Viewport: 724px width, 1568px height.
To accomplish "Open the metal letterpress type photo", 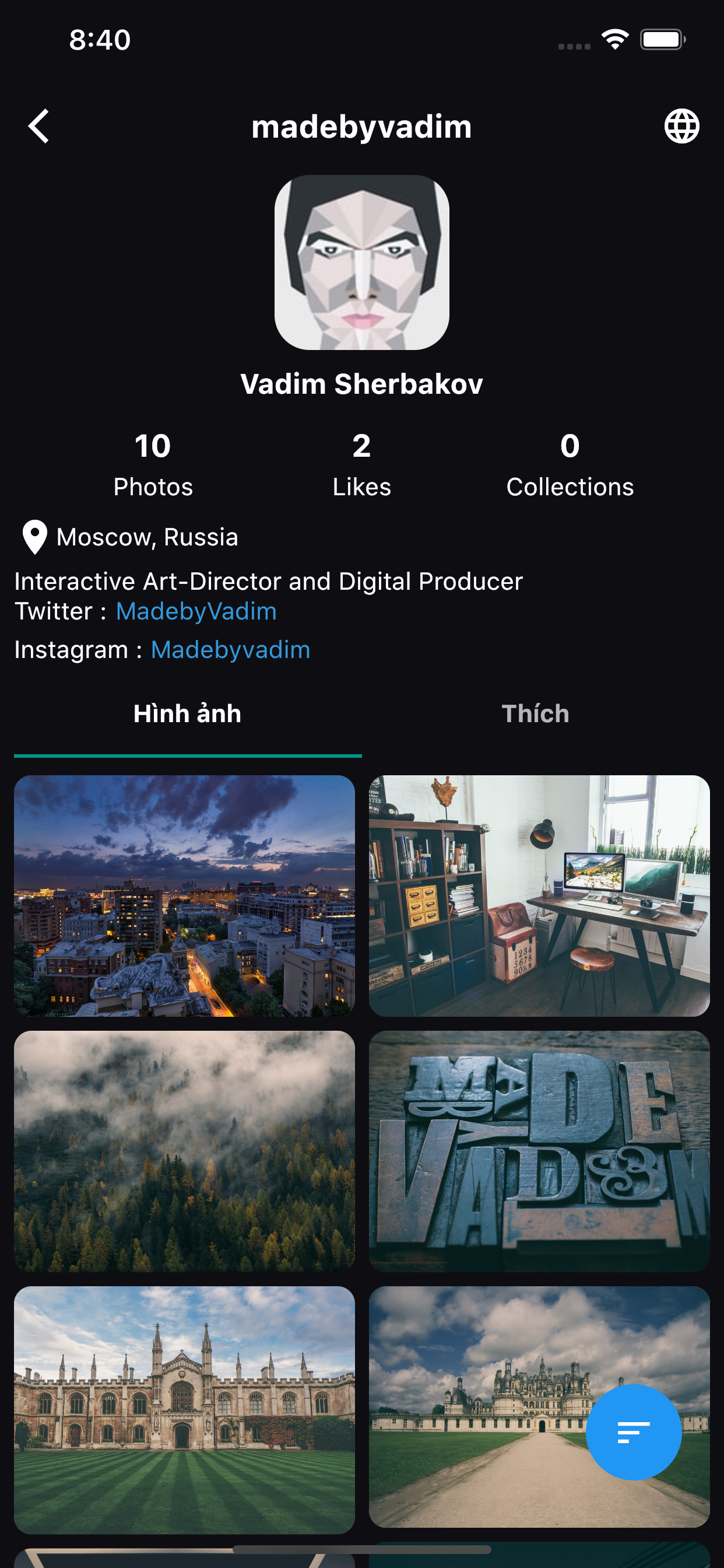I will [539, 1151].
